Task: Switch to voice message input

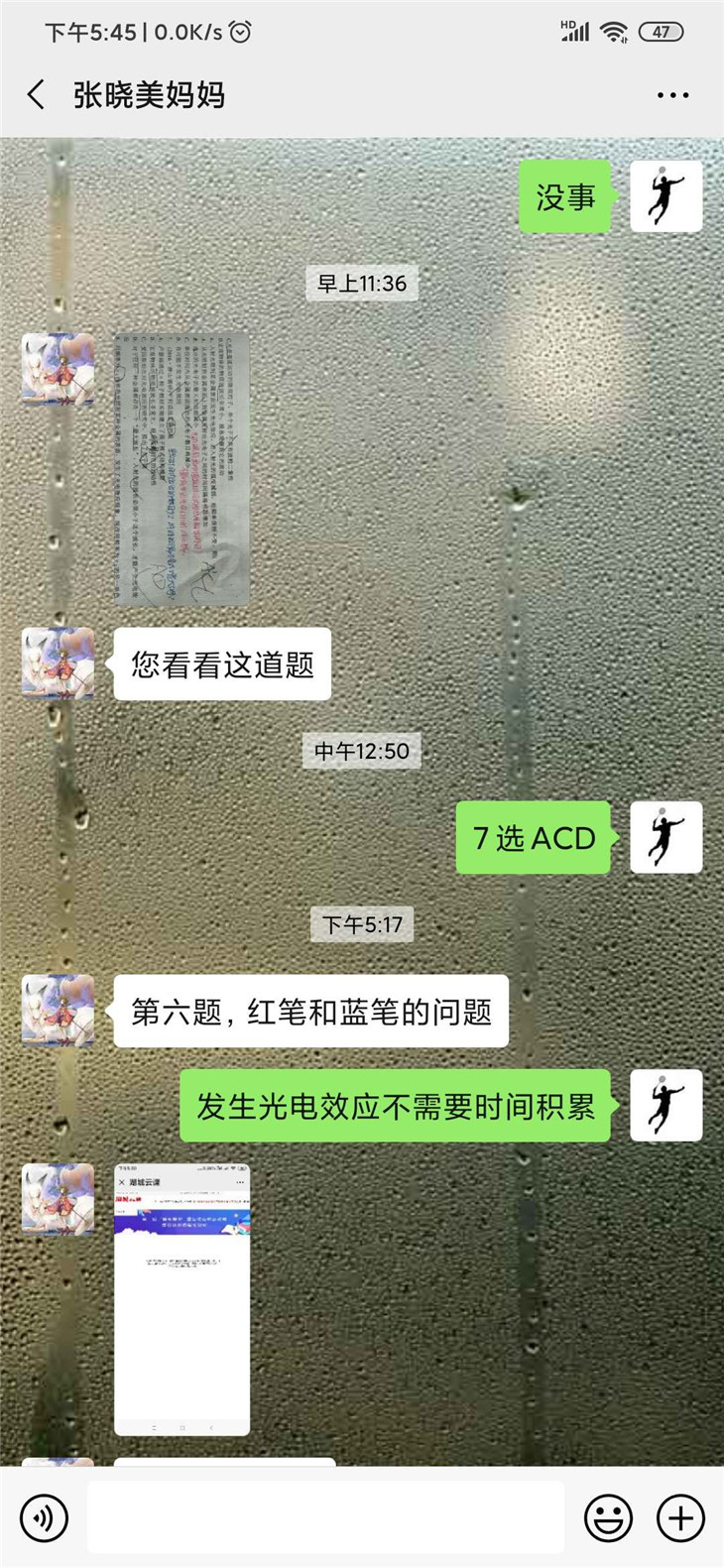Action: pos(44,1517)
